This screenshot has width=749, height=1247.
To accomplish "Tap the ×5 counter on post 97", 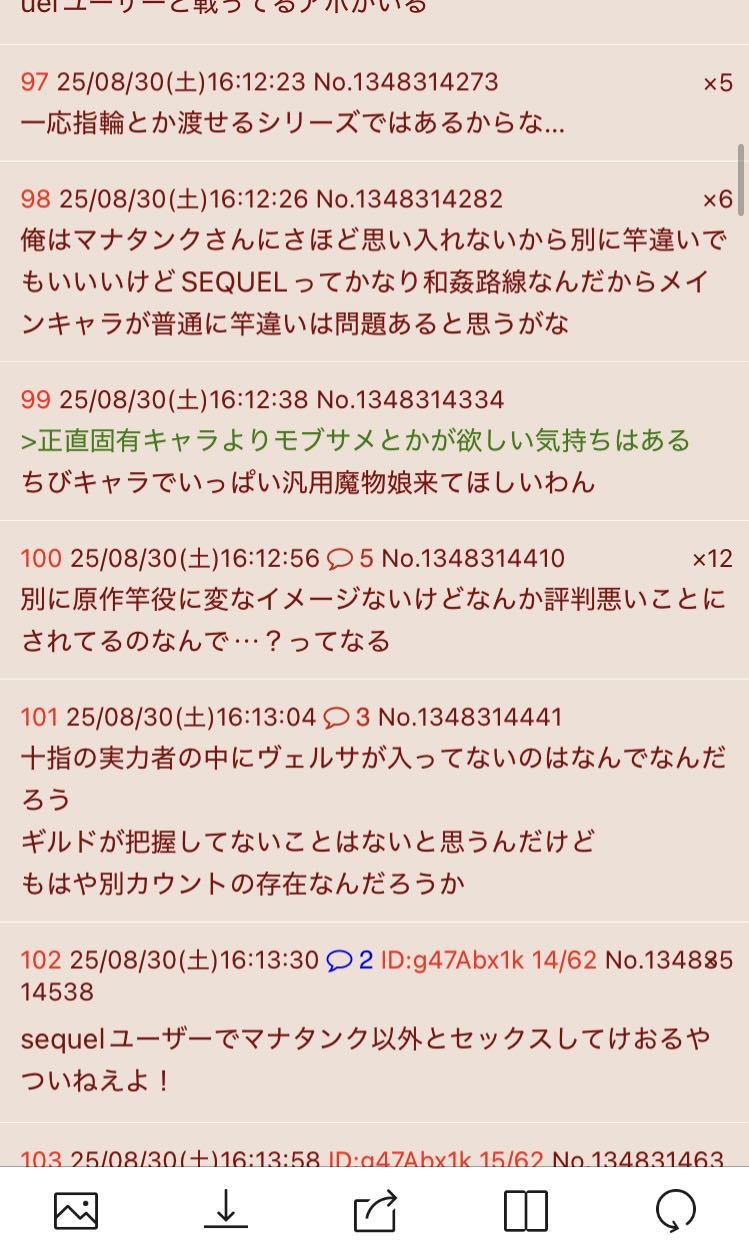I will pos(717,82).
